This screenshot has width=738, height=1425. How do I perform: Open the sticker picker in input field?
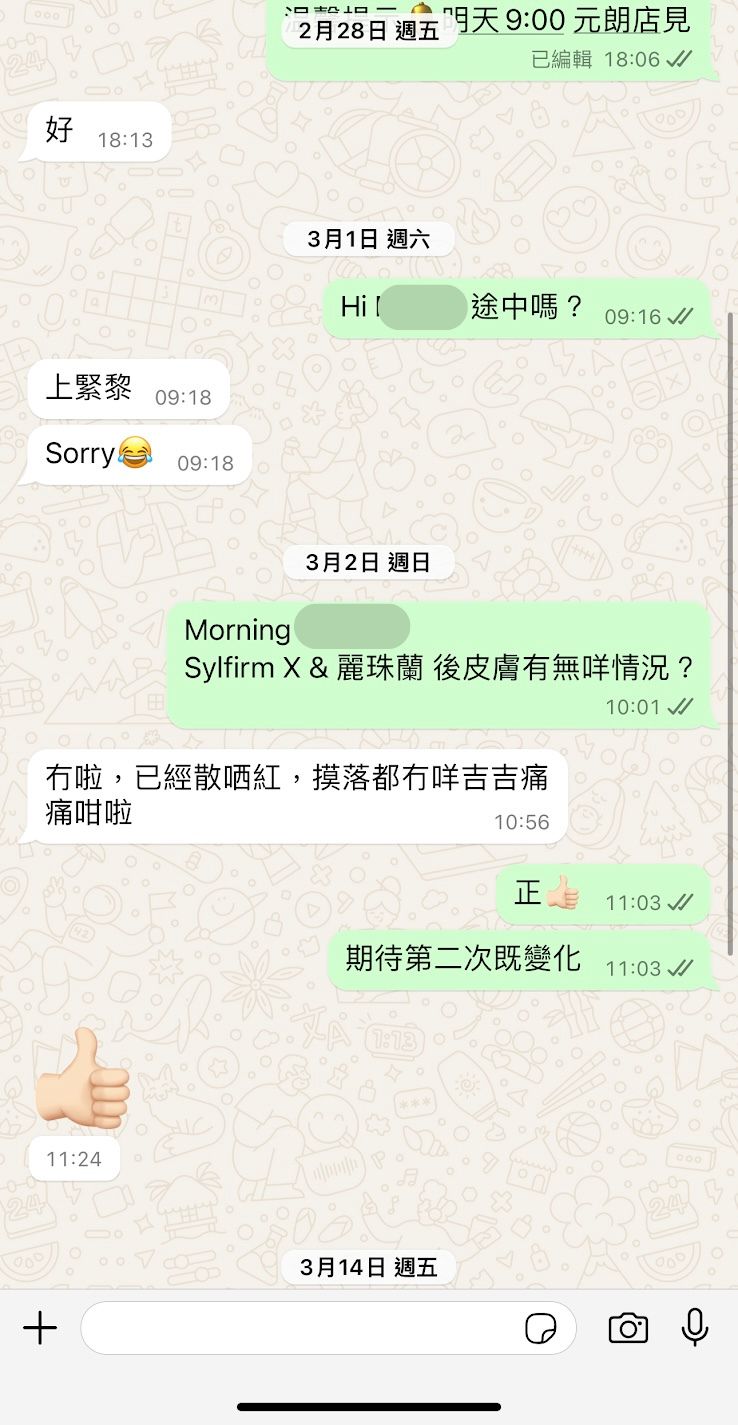[x=541, y=1329]
